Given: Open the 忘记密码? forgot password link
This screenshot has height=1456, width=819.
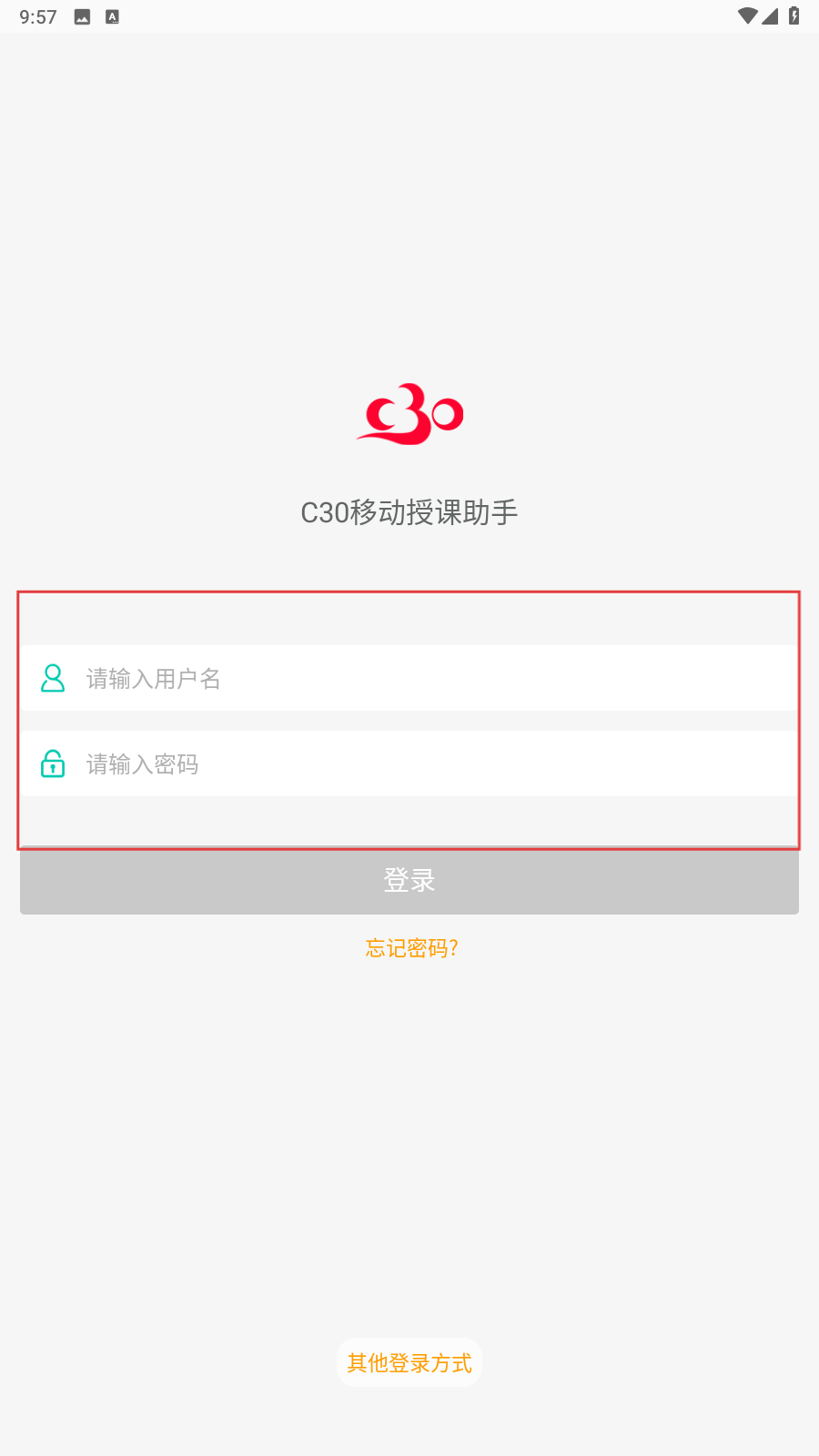Looking at the screenshot, I should [411, 948].
